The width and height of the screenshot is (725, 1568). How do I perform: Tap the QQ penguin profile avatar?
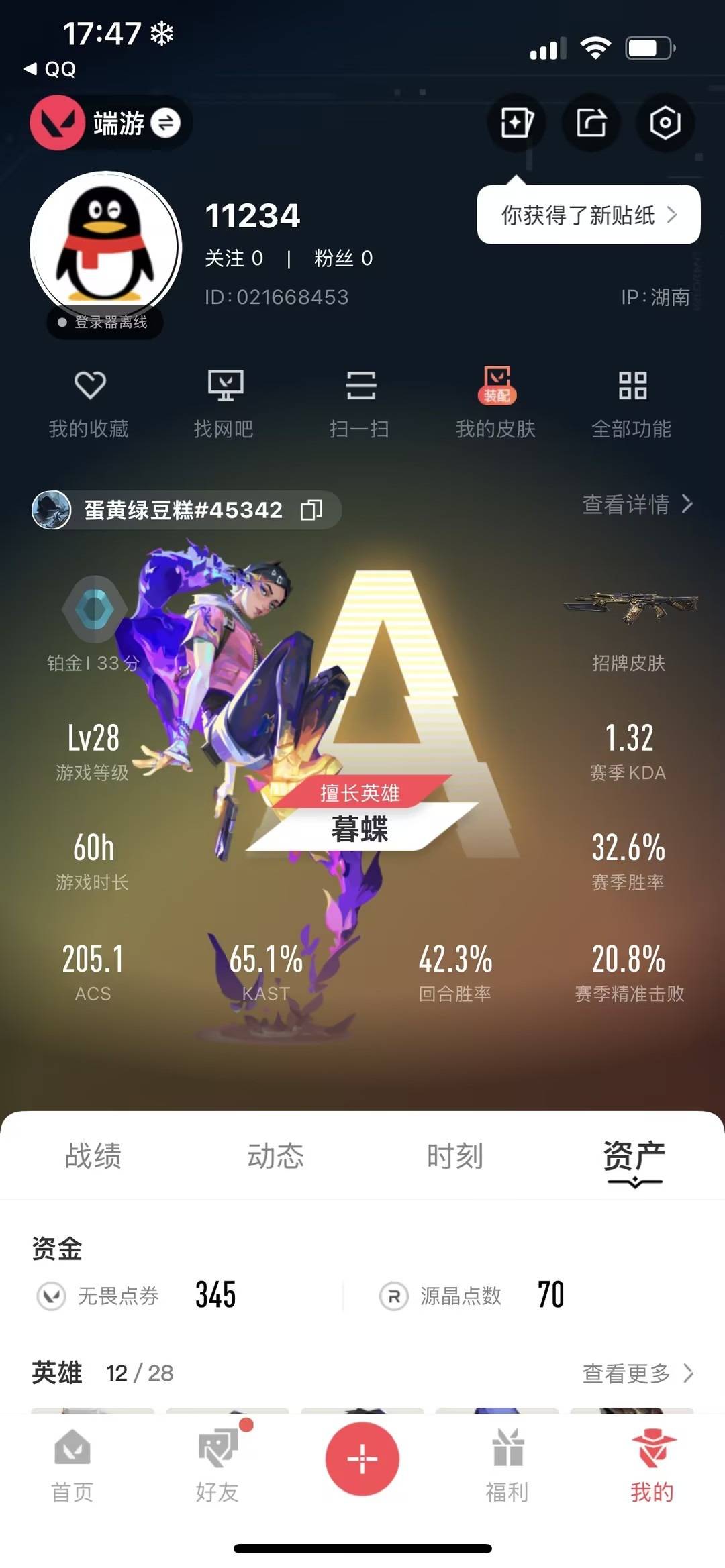click(105, 247)
